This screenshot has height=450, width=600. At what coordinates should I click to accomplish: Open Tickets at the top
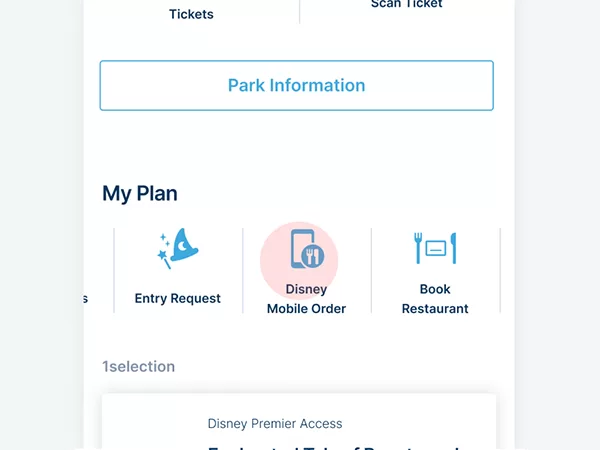[x=191, y=13]
